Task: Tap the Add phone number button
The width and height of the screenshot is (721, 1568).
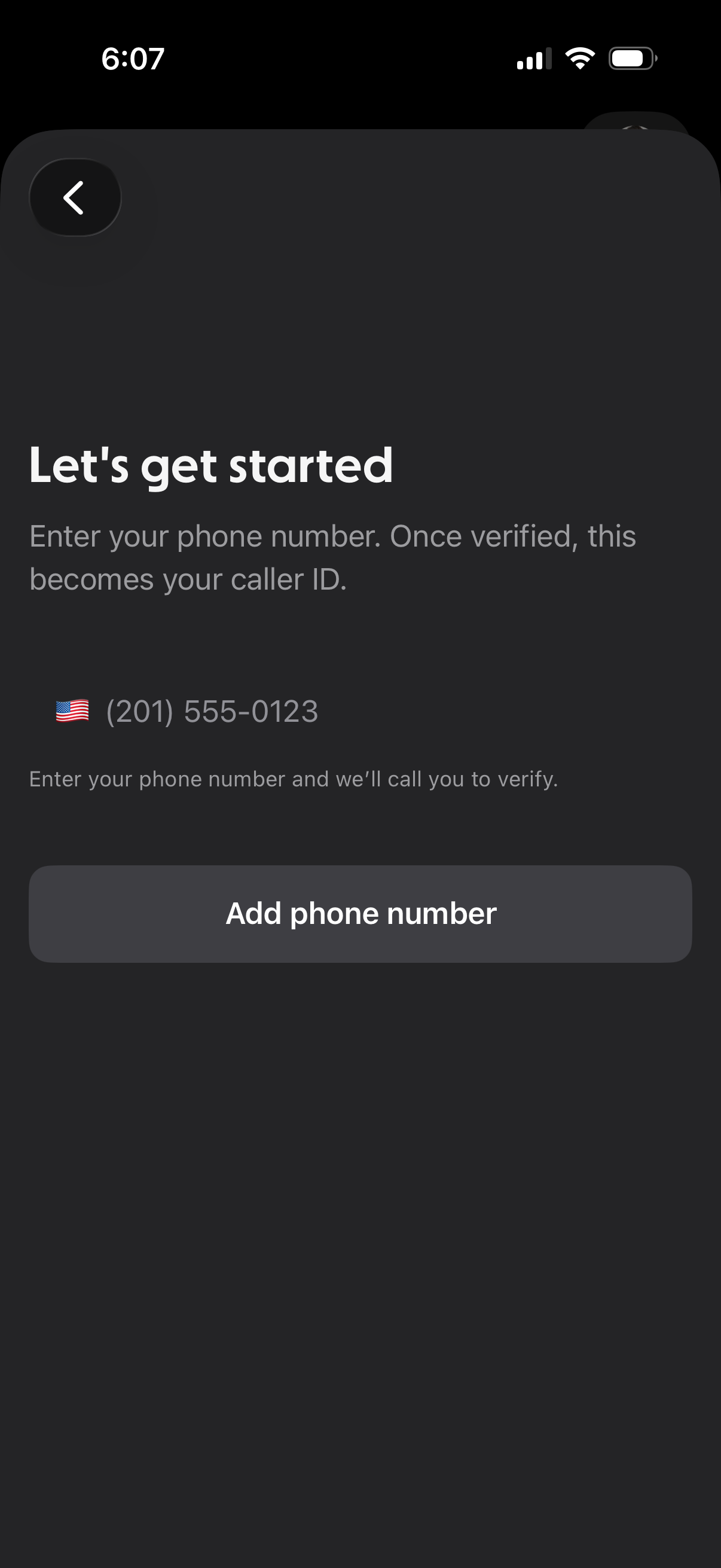Action: point(360,914)
